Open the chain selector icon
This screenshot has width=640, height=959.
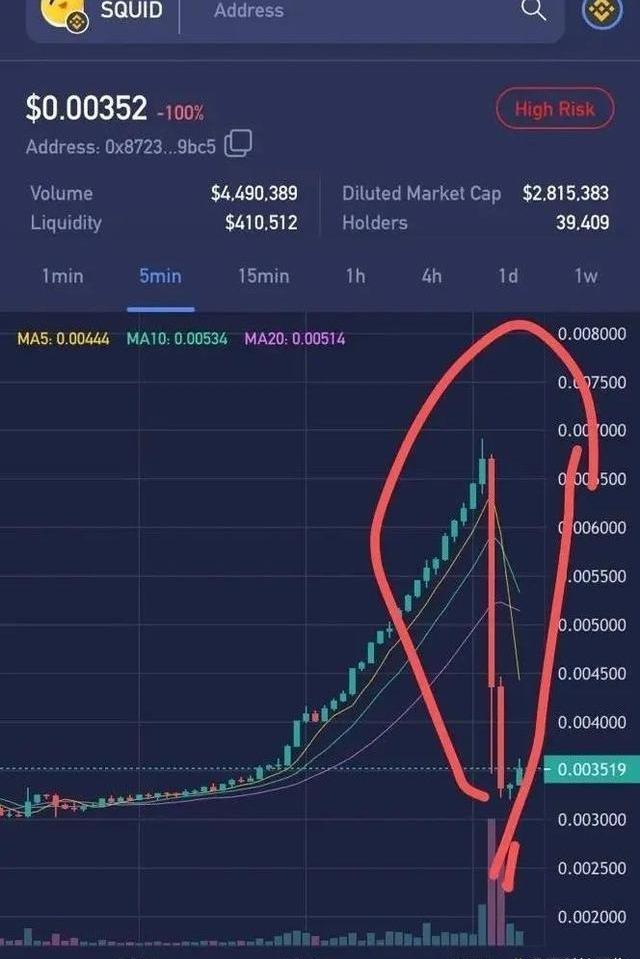603,11
